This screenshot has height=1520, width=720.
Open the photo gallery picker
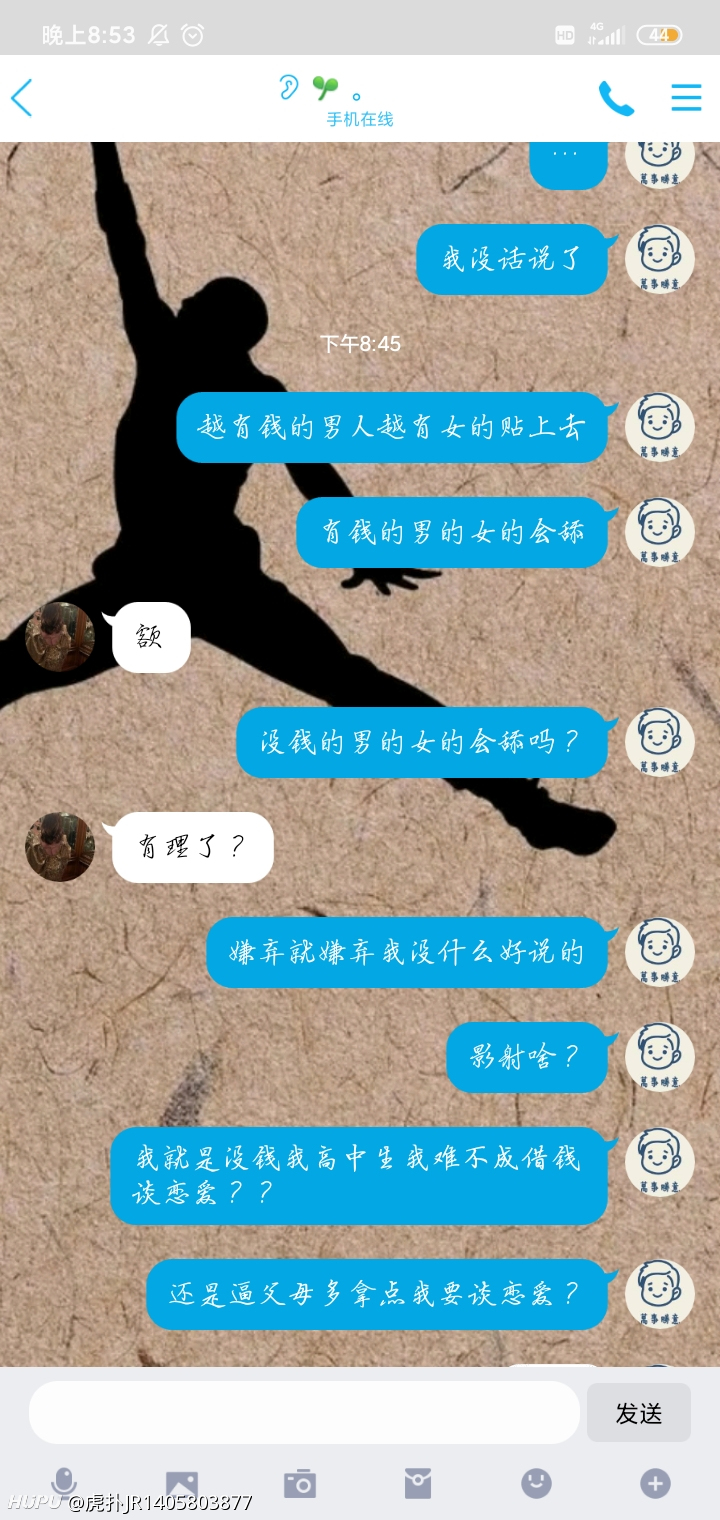[x=181, y=1484]
